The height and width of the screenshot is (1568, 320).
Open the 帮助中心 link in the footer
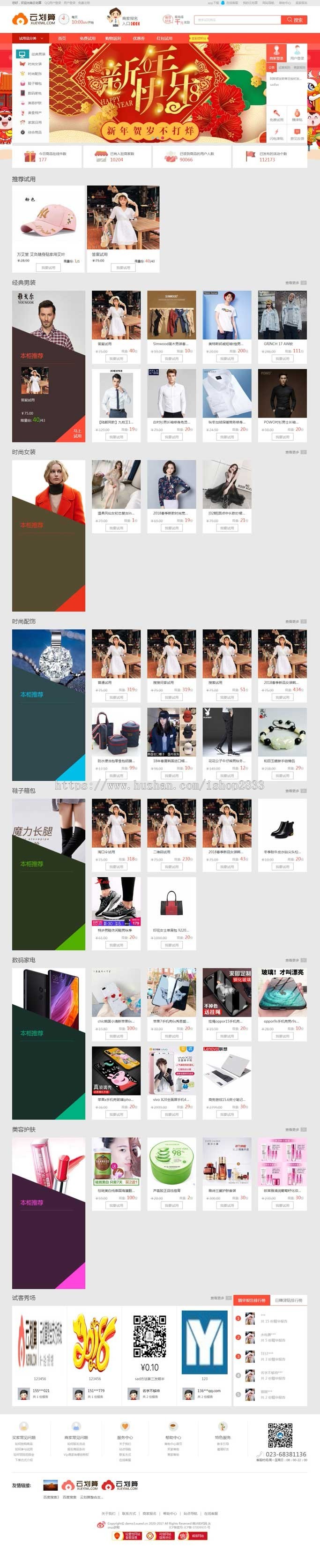170,1513
